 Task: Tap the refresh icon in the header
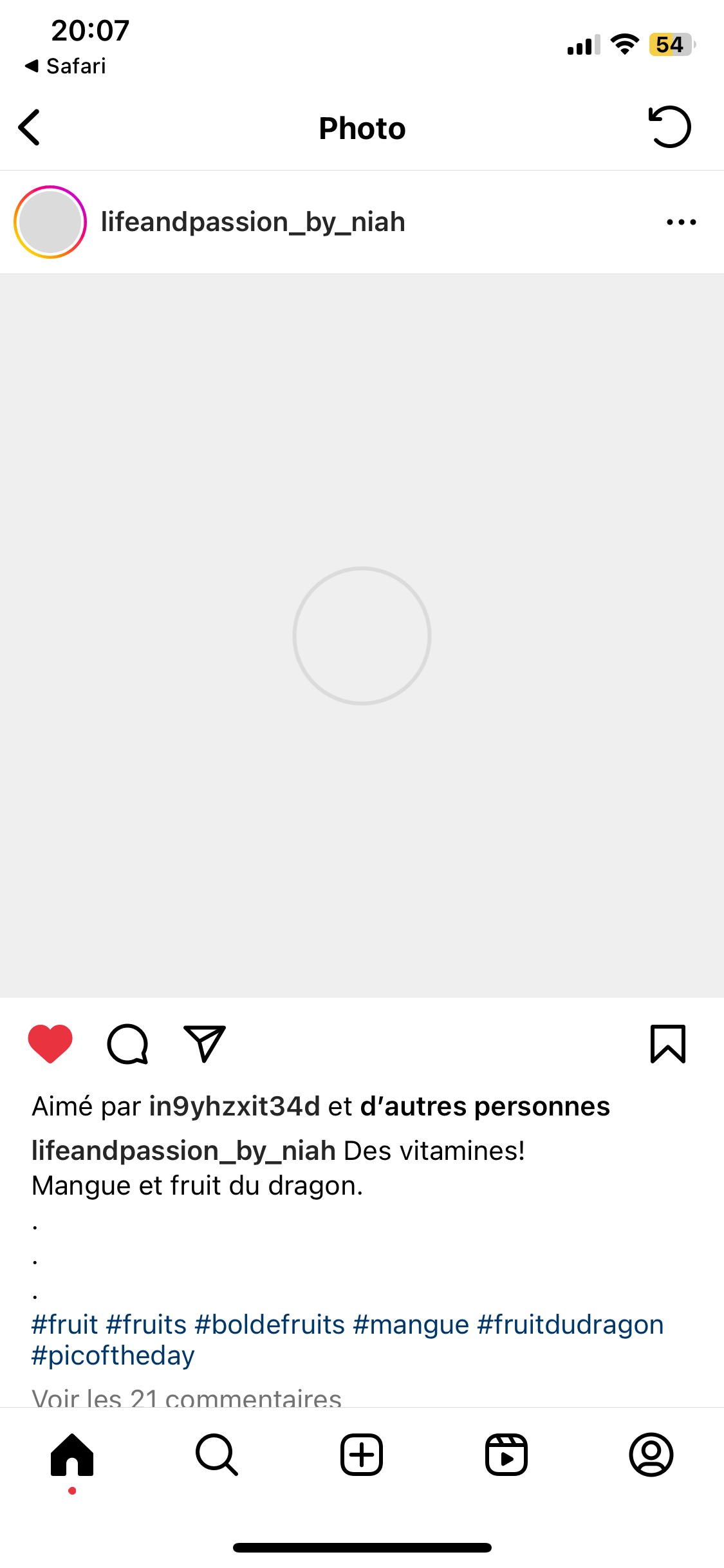669,127
